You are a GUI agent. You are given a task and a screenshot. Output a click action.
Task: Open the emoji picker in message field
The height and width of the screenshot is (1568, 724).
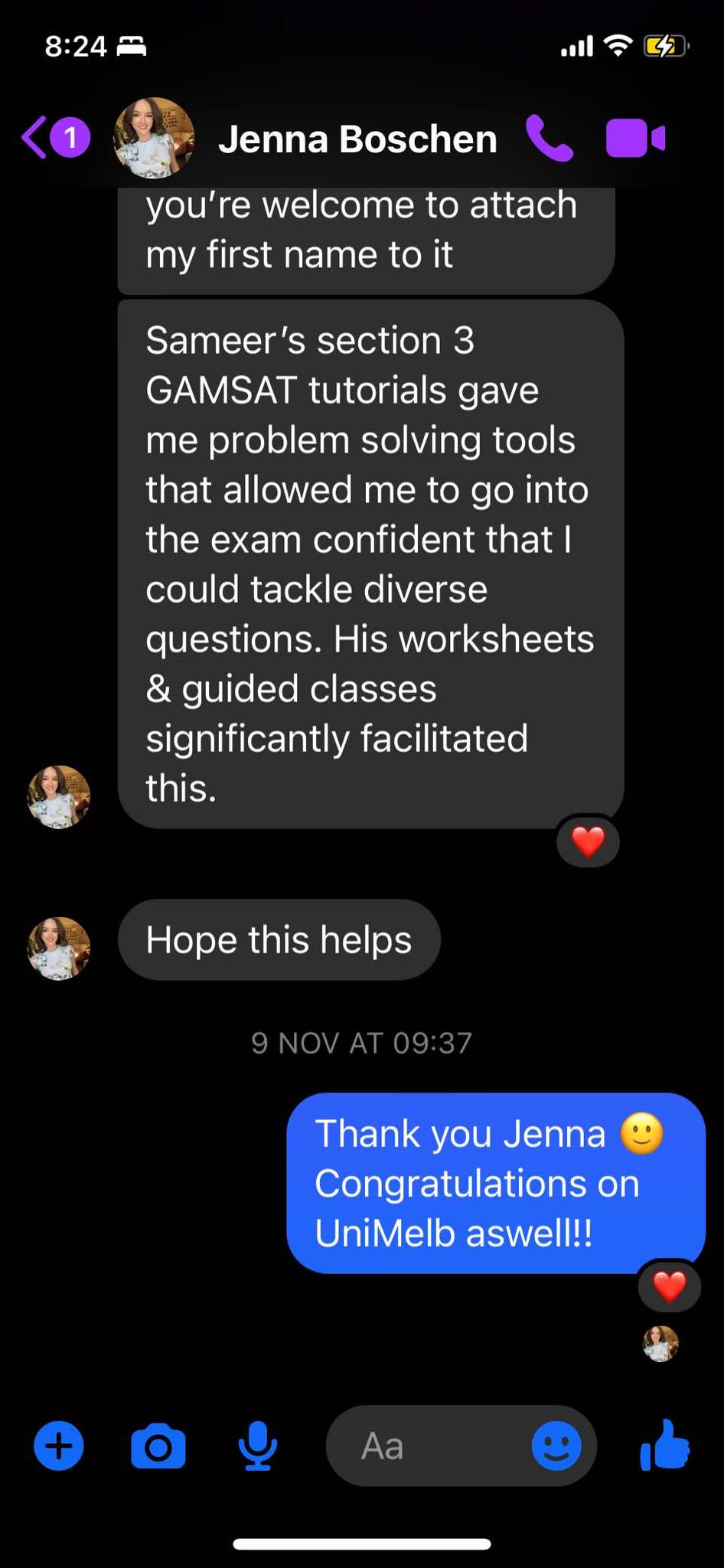point(556,1446)
